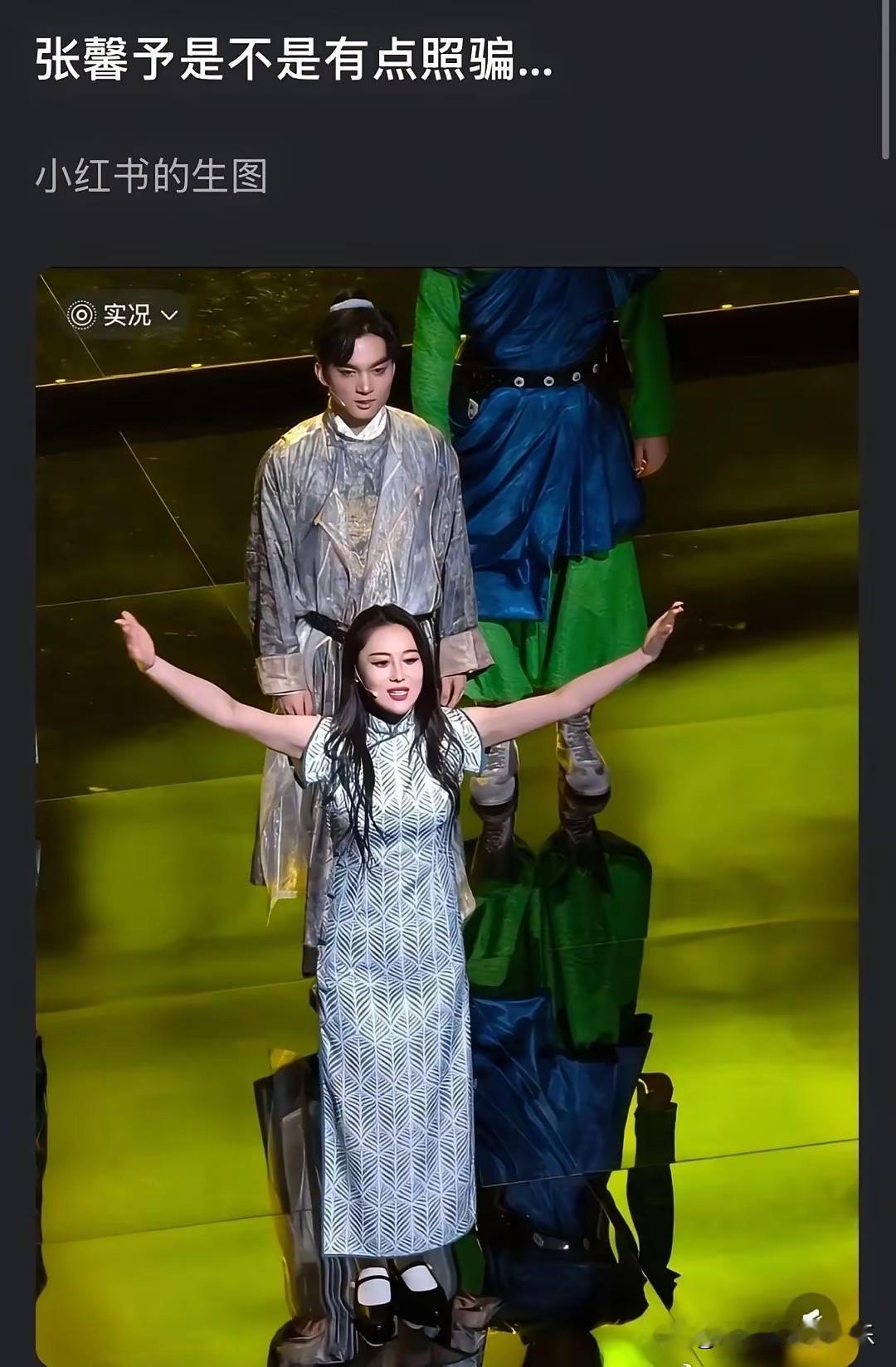Open the stage photo thumbnail fullscreen
Viewport: 896px width, 1367px height.
tap(448, 813)
